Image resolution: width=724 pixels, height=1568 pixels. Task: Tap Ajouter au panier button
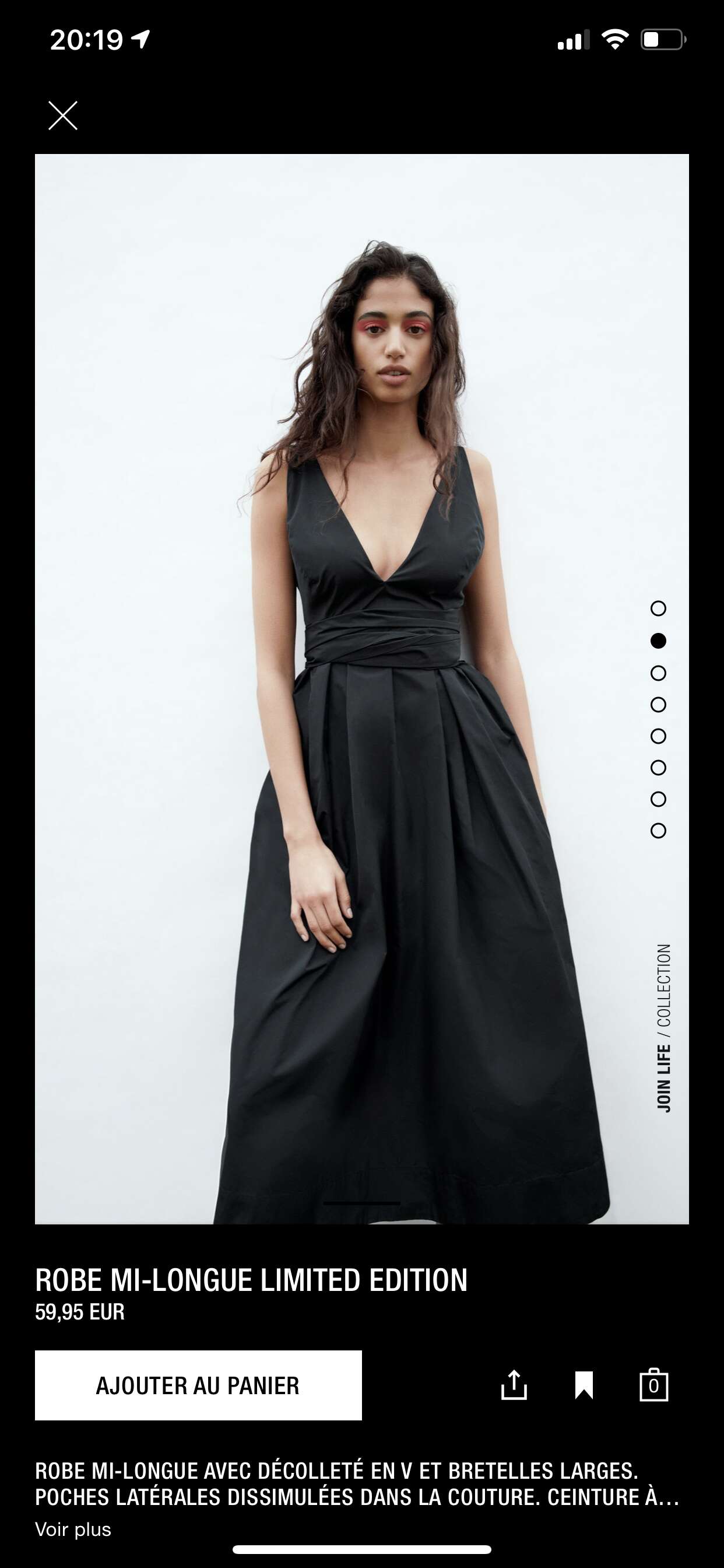[x=198, y=1385]
